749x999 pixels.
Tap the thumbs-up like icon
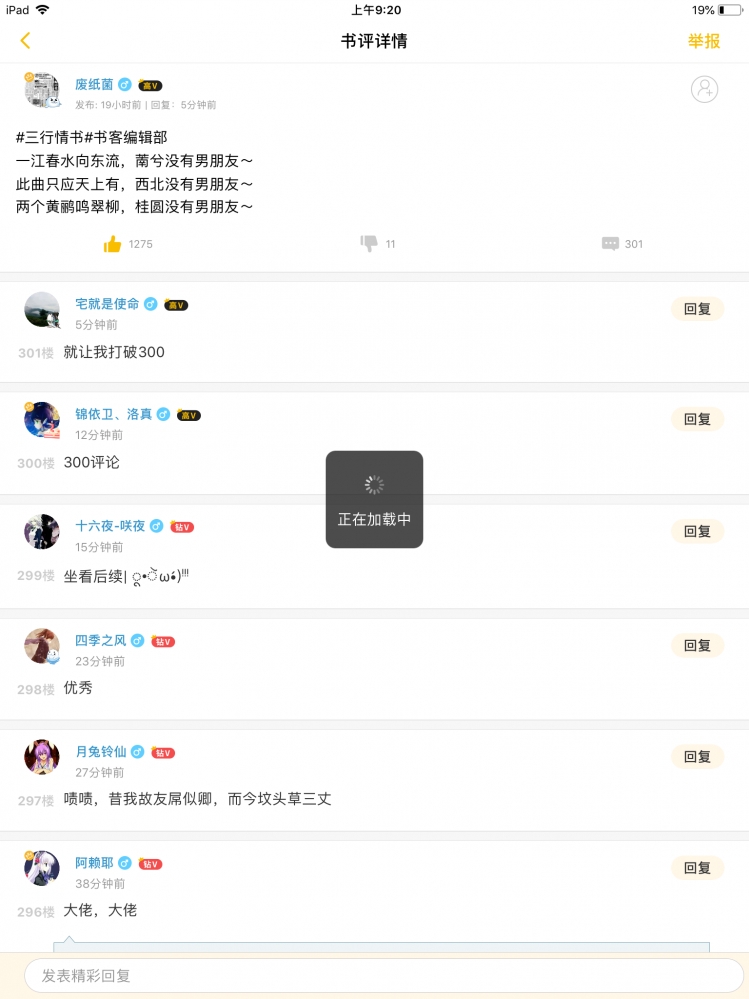pyautogui.click(x=113, y=243)
